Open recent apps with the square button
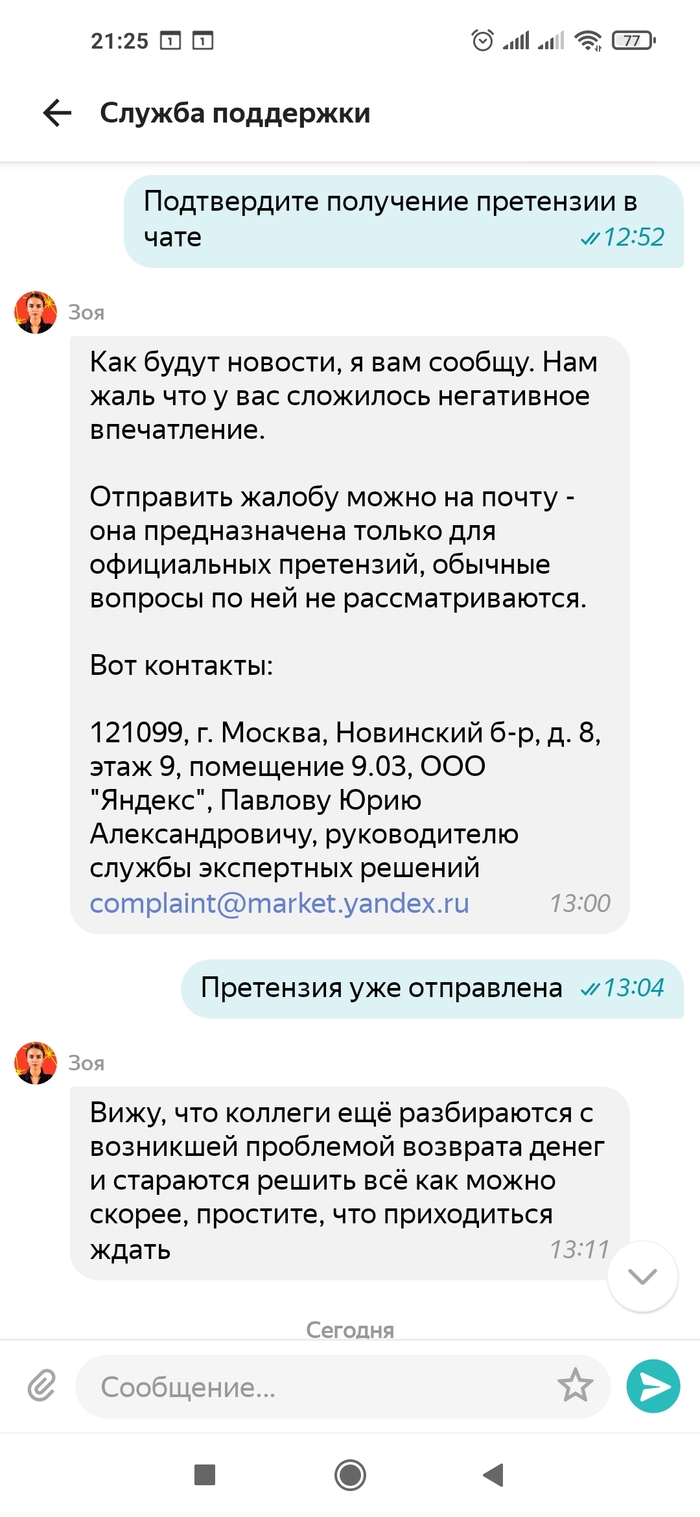 [x=205, y=1474]
